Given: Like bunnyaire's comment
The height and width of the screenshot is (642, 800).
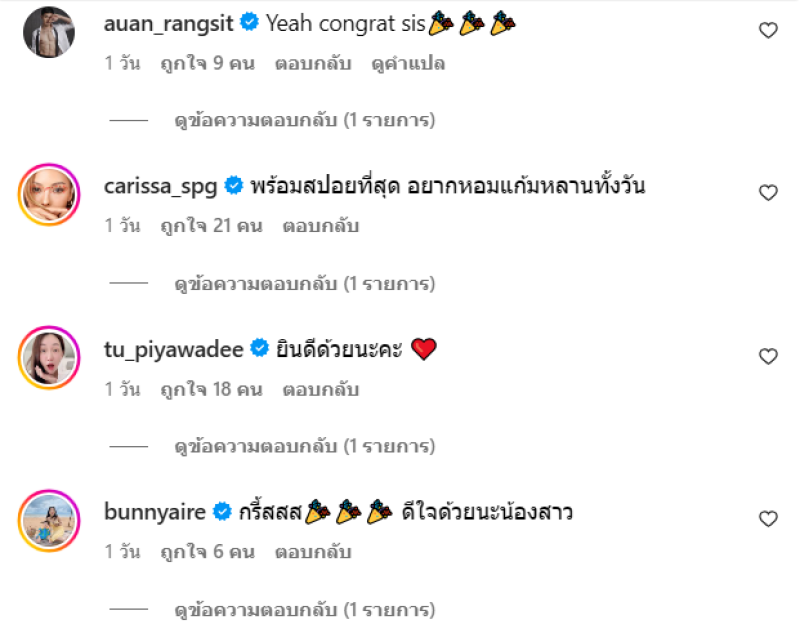Looking at the screenshot, I should pyautogui.click(x=768, y=519).
